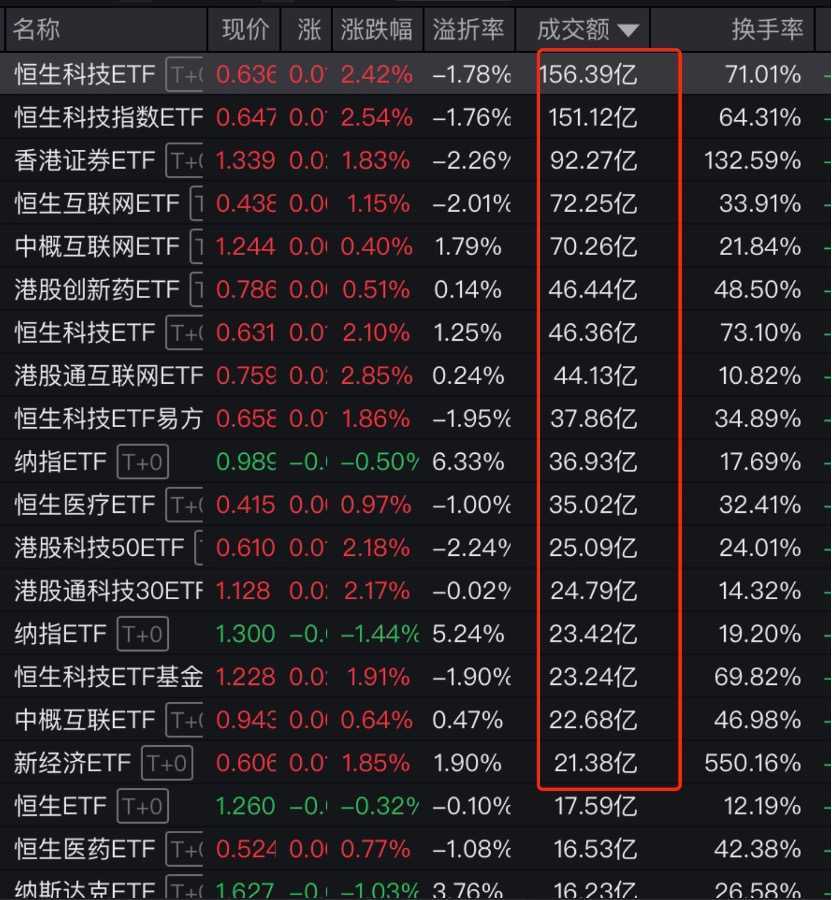Viewport: 832px width, 900px height.
Task: Open the 港股通互联网ETF row
Action: [108, 376]
